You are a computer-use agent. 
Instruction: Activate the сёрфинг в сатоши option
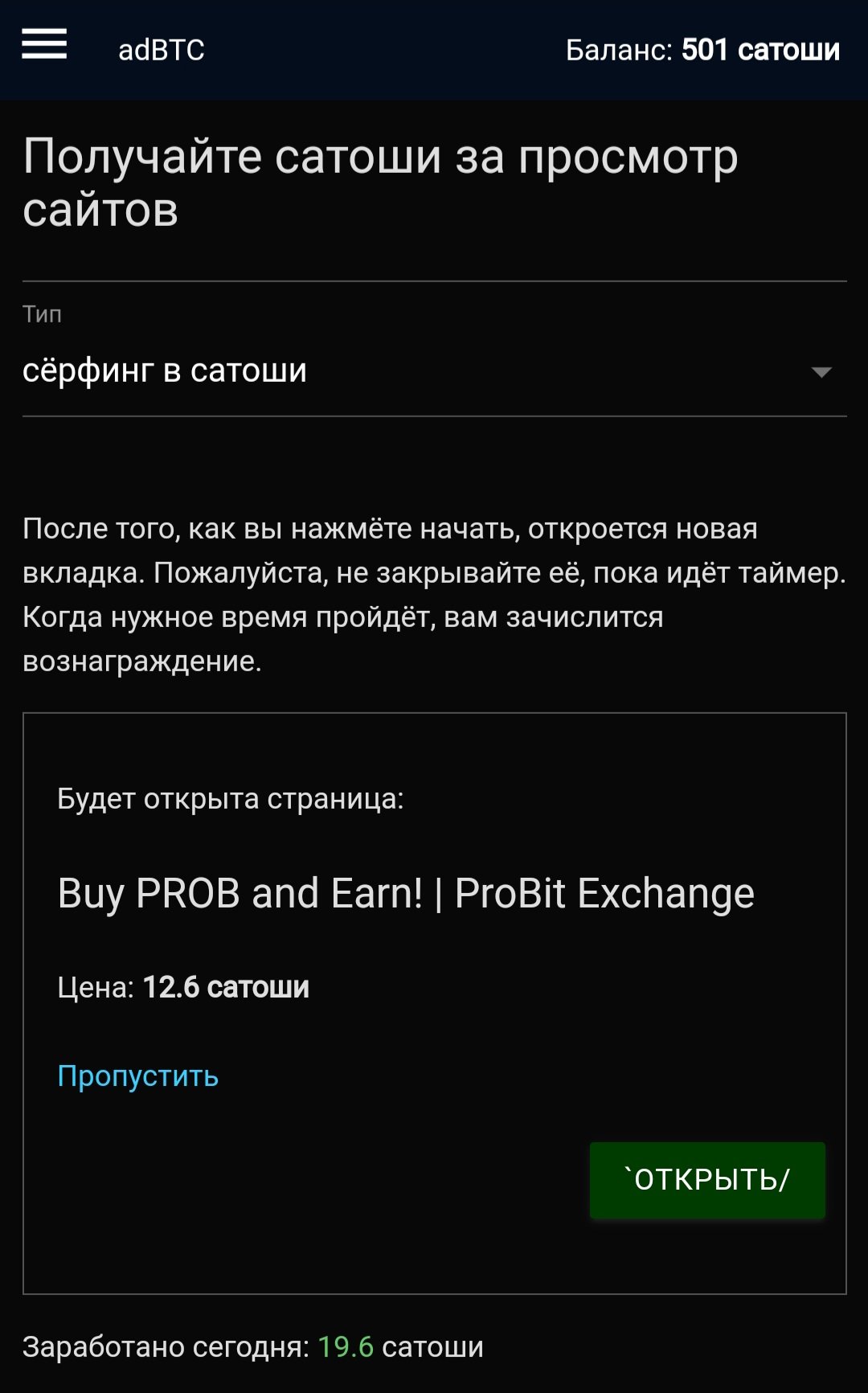164,370
